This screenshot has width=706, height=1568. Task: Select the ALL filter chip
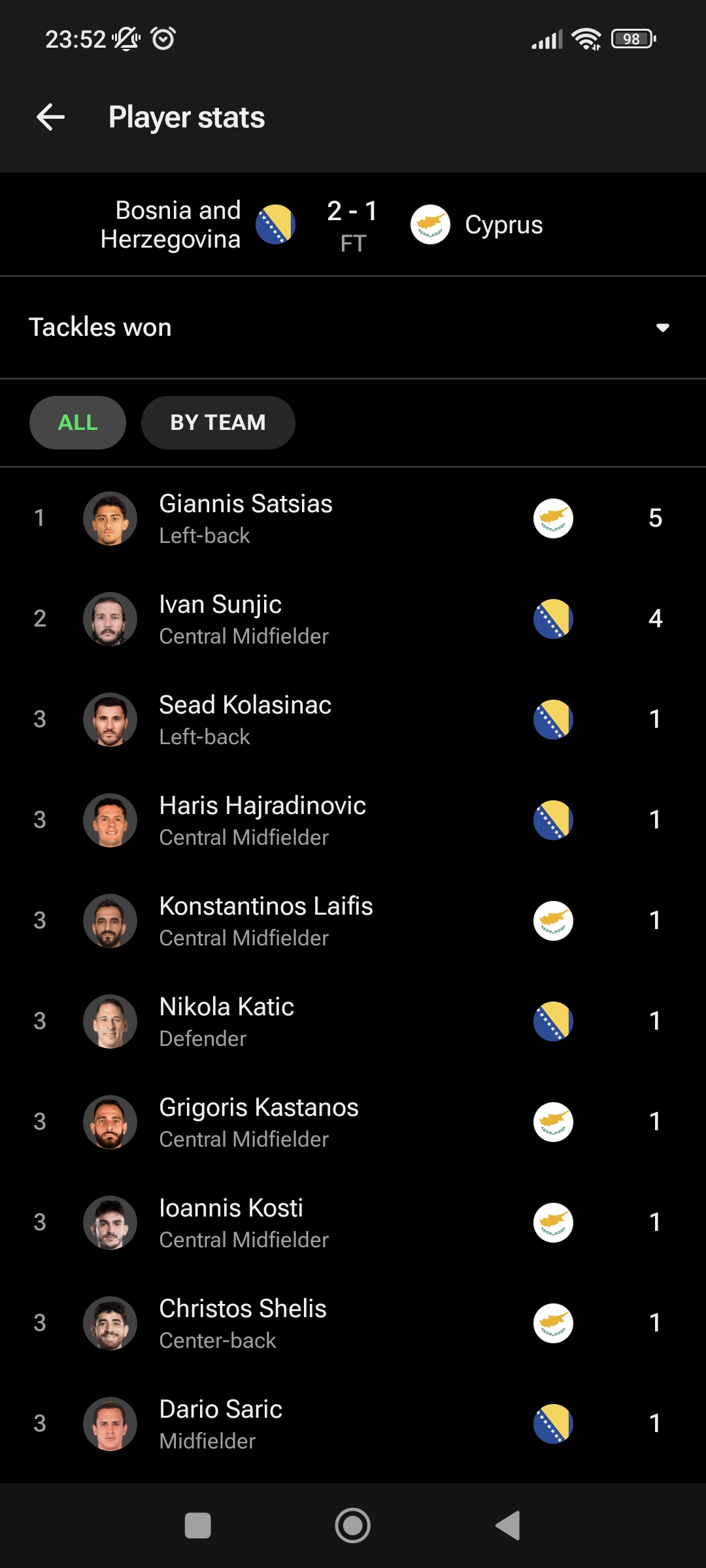tap(78, 423)
